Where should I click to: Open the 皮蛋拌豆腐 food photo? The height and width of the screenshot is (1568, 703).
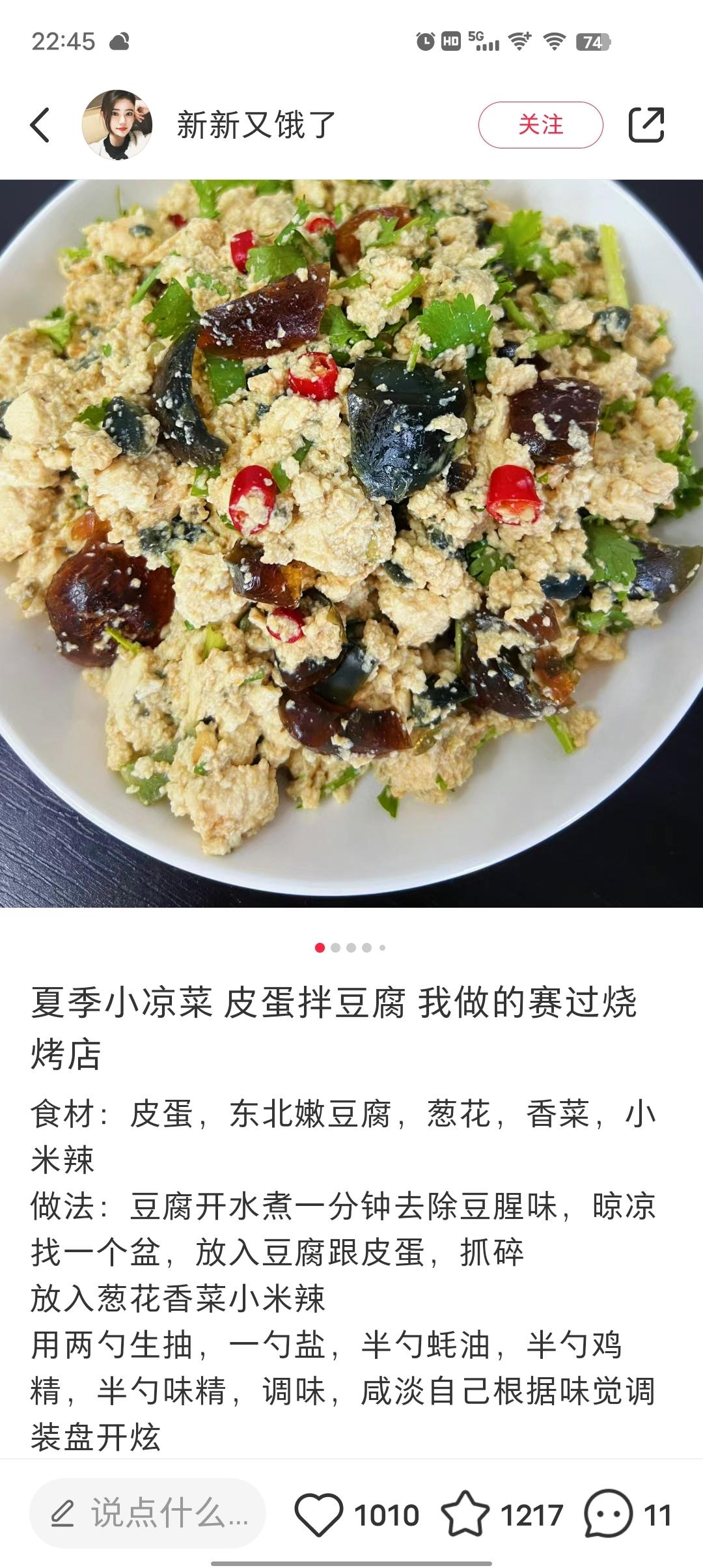tap(351, 542)
